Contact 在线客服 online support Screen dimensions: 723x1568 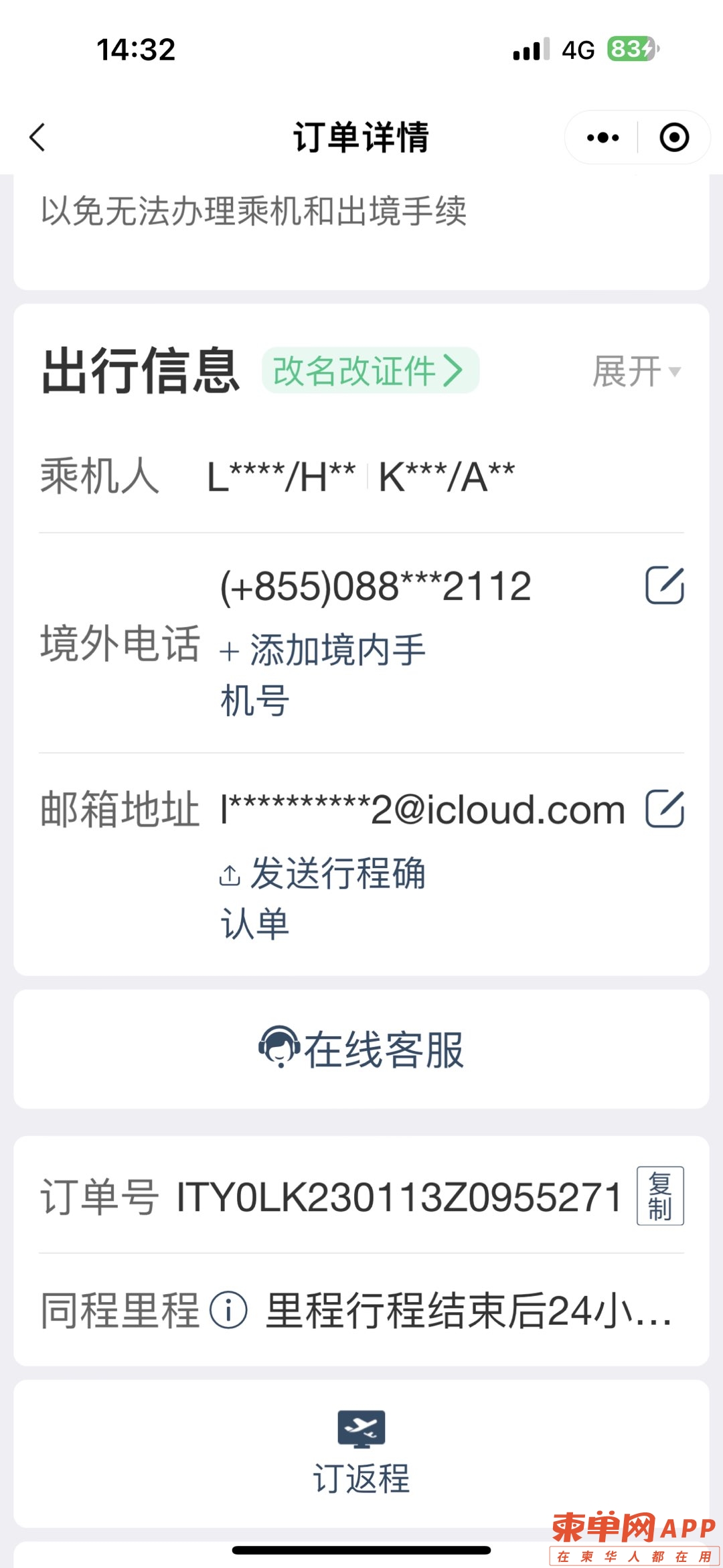tap(361, 1049)
